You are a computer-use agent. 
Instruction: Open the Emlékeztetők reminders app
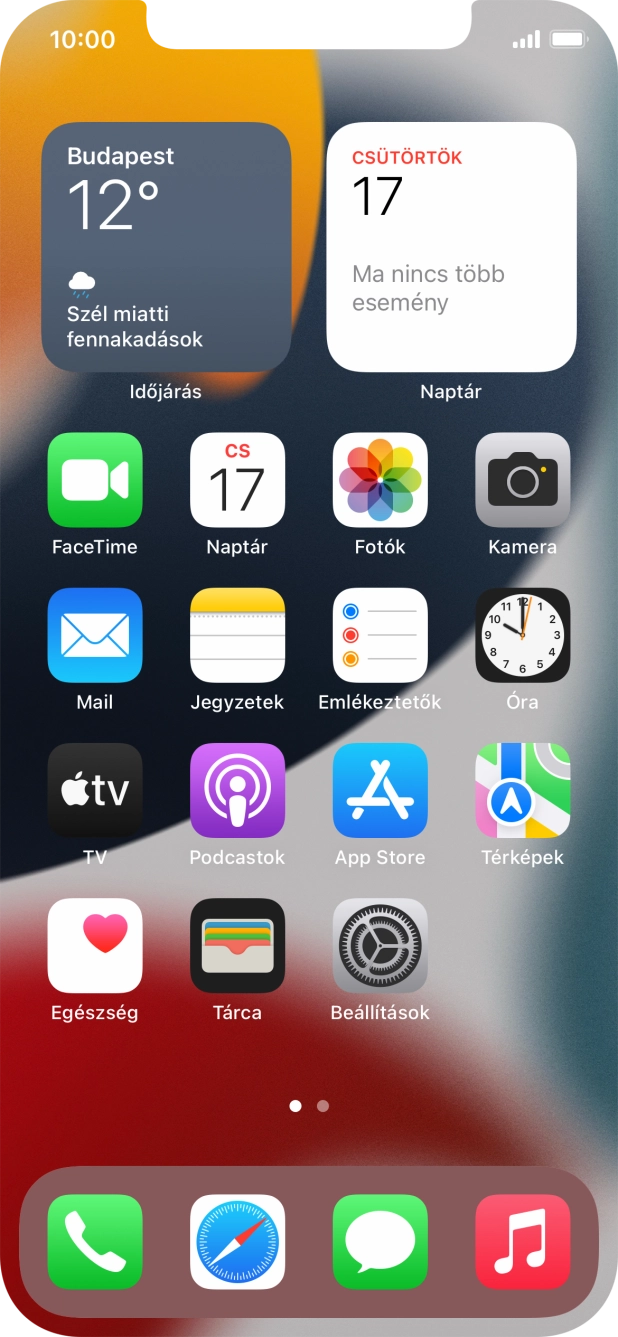coord(380,635)
